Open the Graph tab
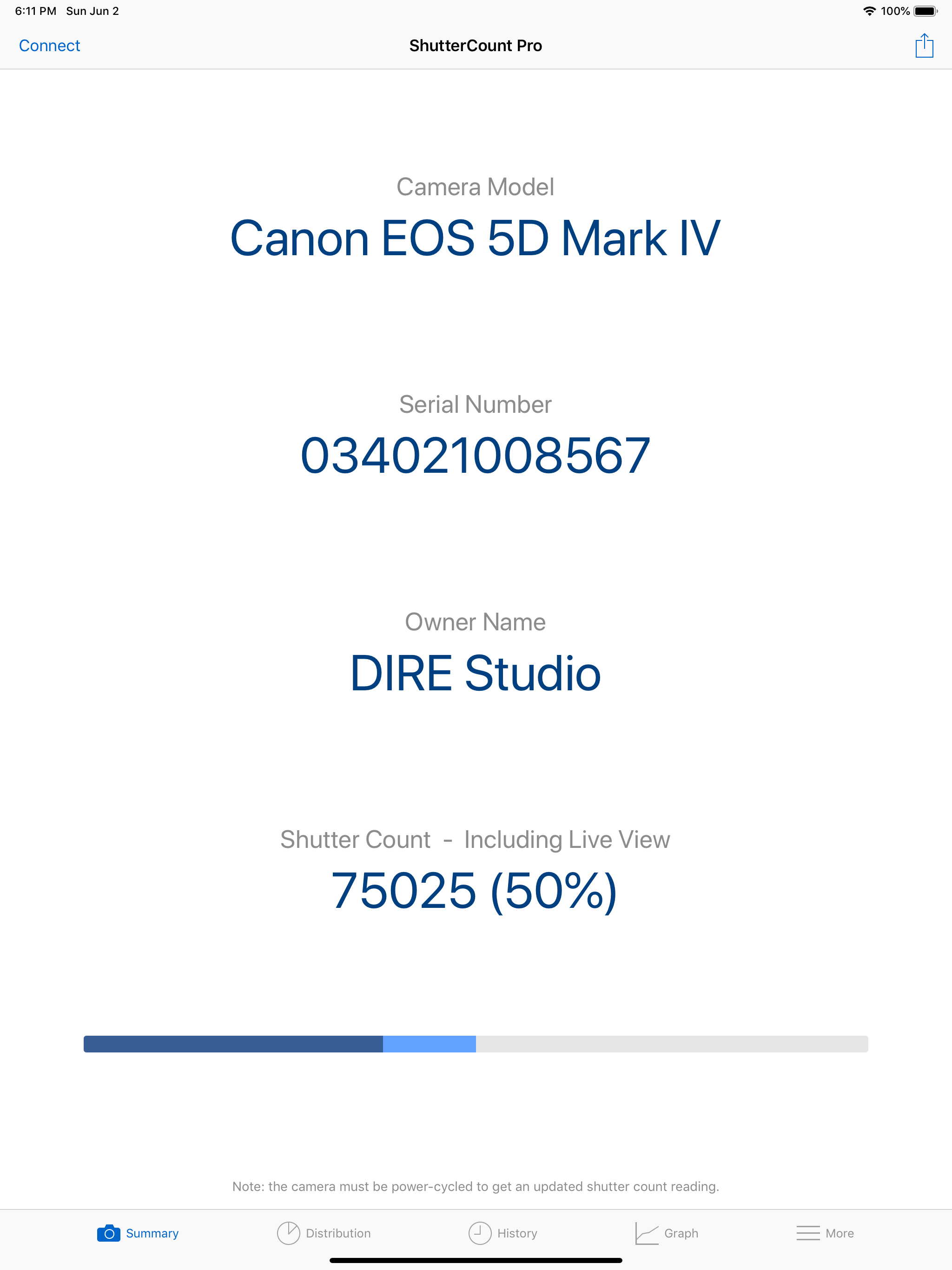This screenshot has height=1270, width=952. click(x=681, y=1233)
